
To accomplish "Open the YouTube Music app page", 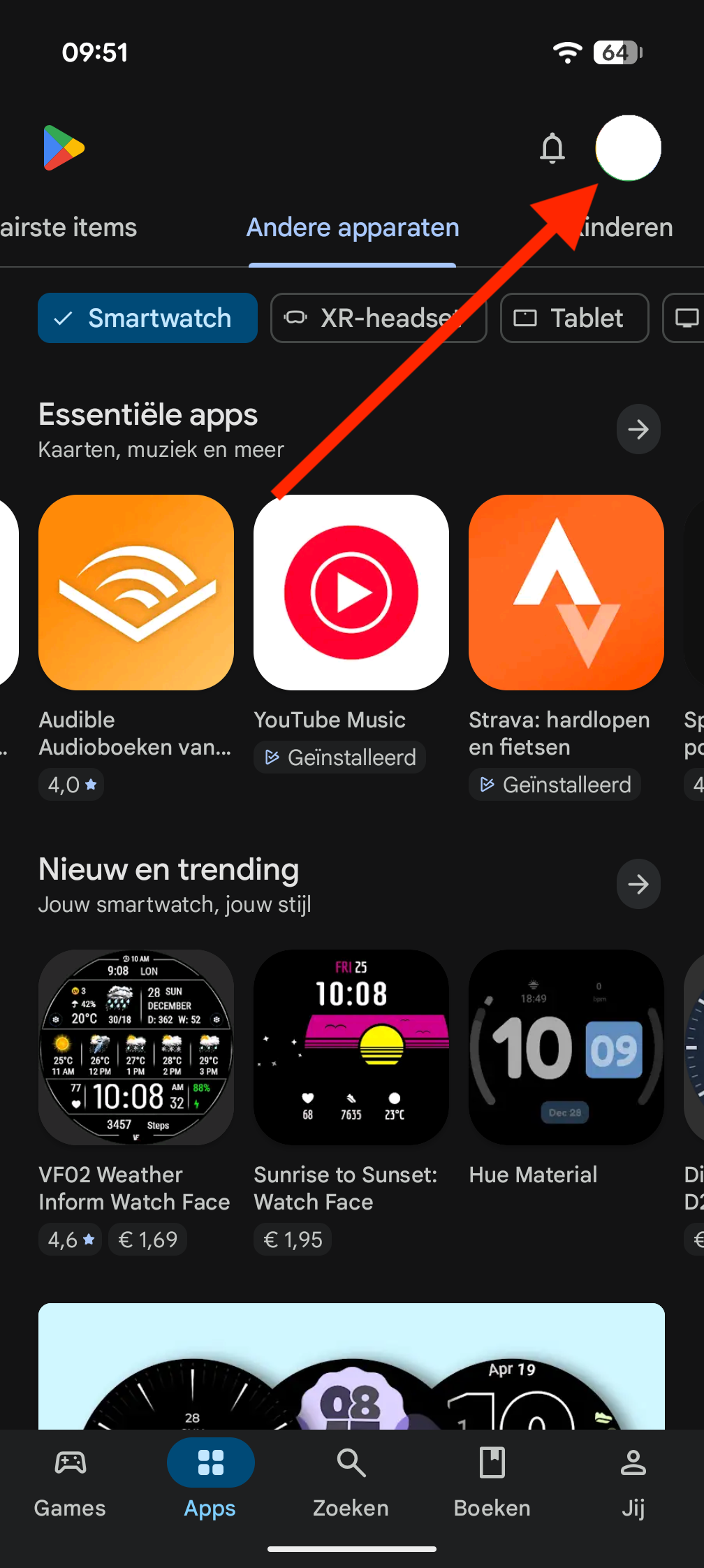I will 351,593.
